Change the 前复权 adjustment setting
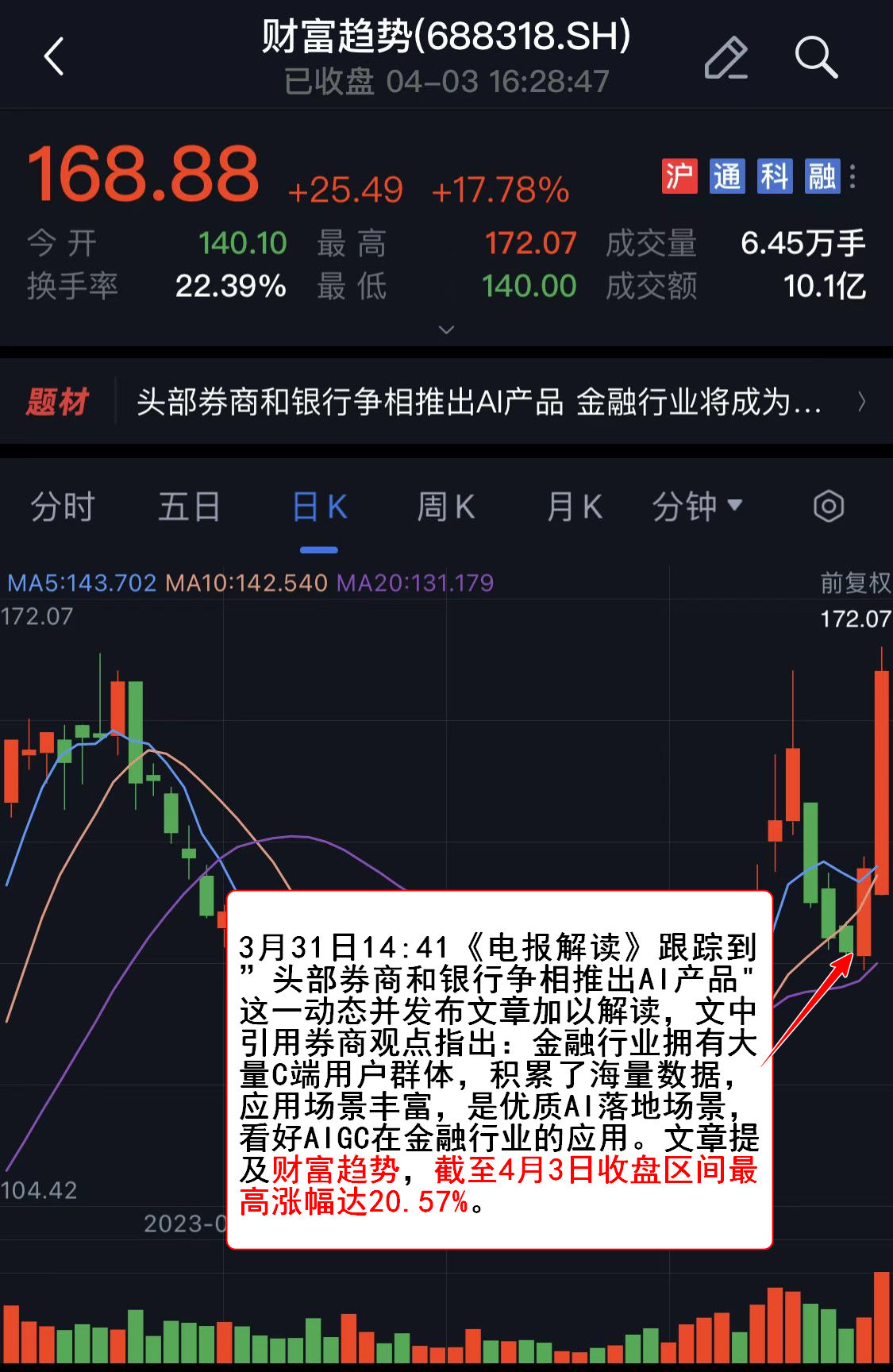Image resolution: width=893 pixels, height=1372 pixels. click(x=855, y=583)
